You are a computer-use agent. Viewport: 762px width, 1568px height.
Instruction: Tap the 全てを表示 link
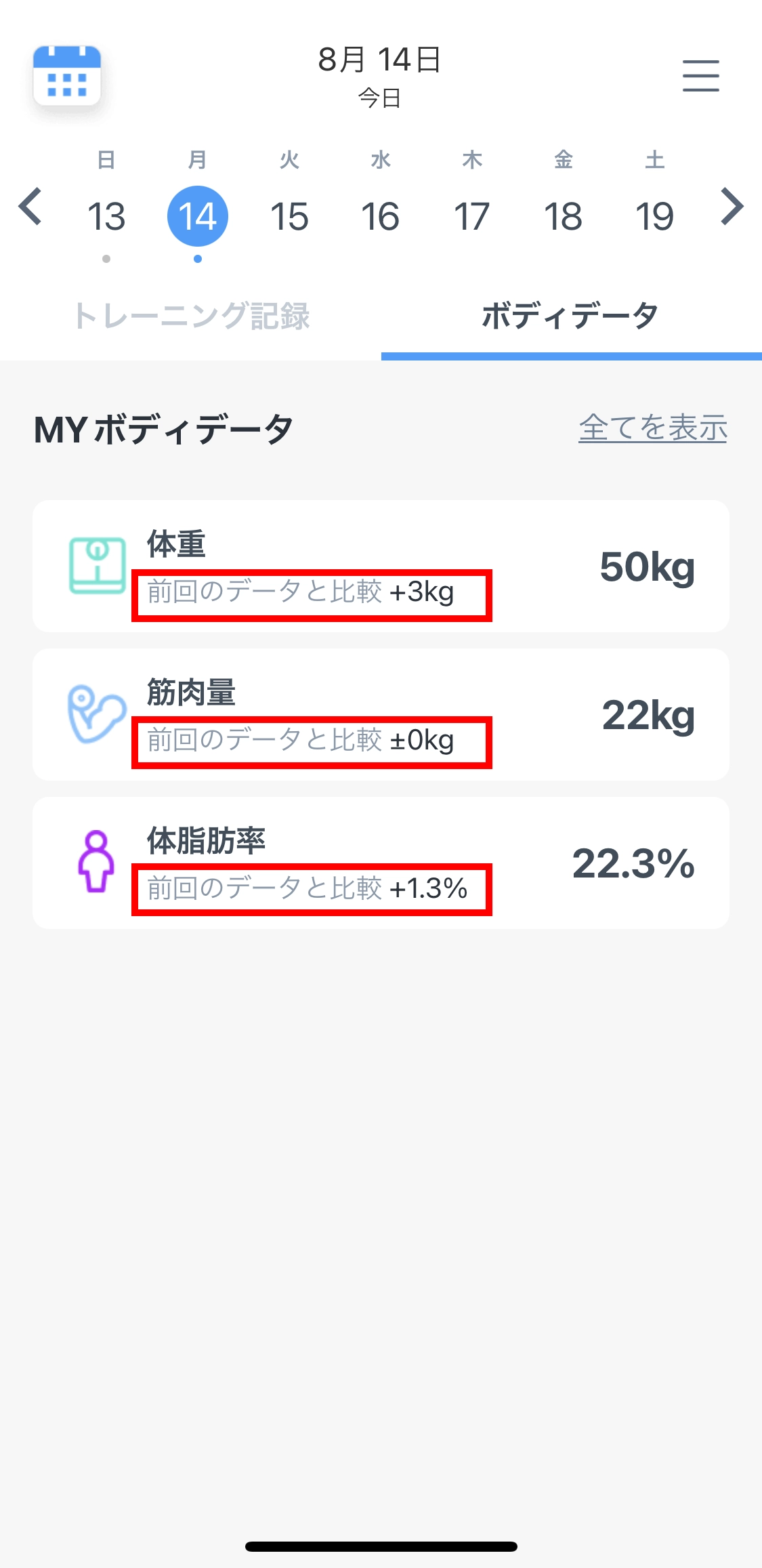pos(652,428)
